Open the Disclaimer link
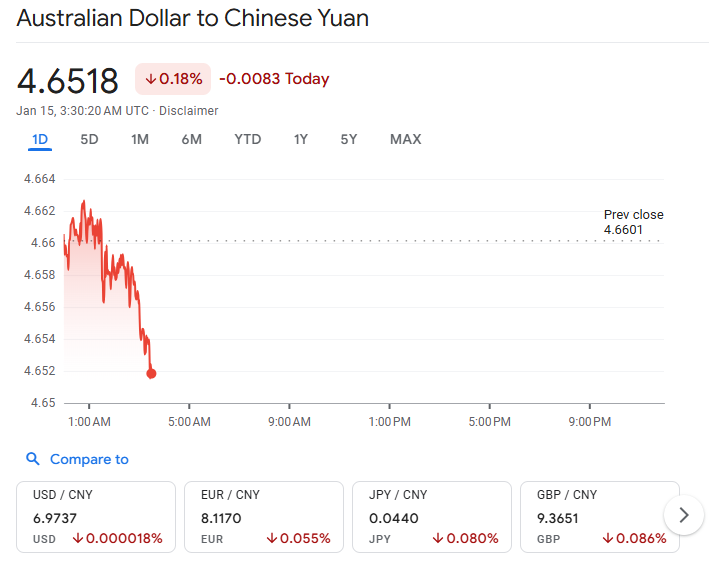709x566 pixels. (189, 111)
